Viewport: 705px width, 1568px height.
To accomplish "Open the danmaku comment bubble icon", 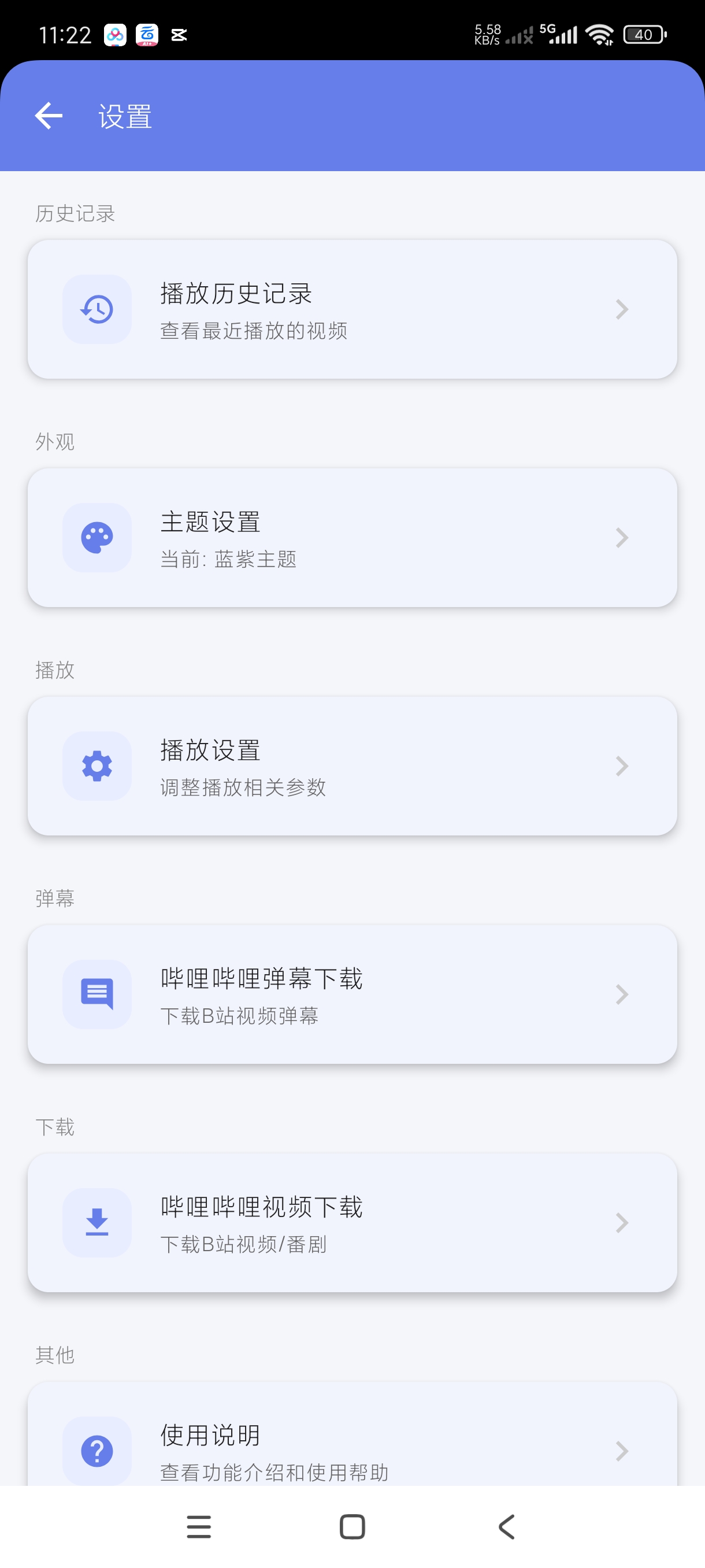I will pos(96,994).
